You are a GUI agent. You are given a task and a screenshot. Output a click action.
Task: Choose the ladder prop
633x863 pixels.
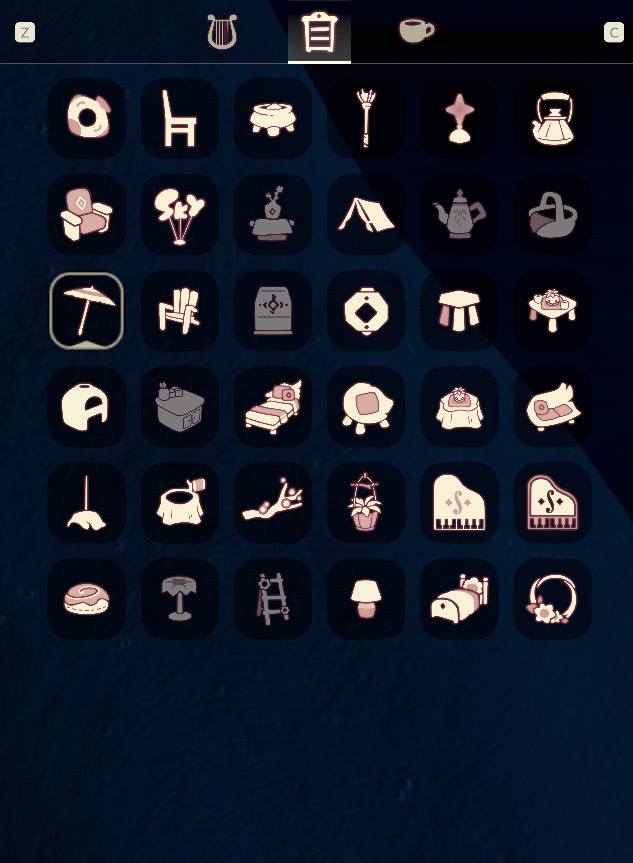coord(273,599)
